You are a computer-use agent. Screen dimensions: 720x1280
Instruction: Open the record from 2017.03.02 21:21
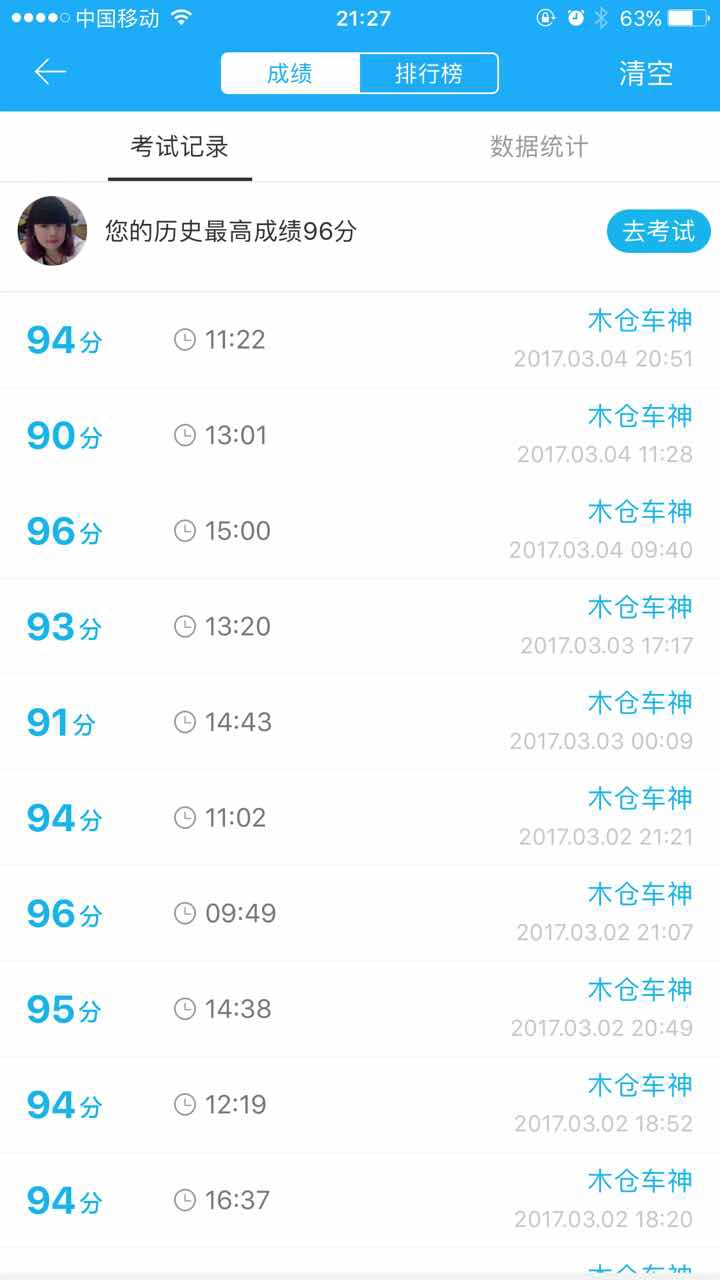tap(360, 818)
